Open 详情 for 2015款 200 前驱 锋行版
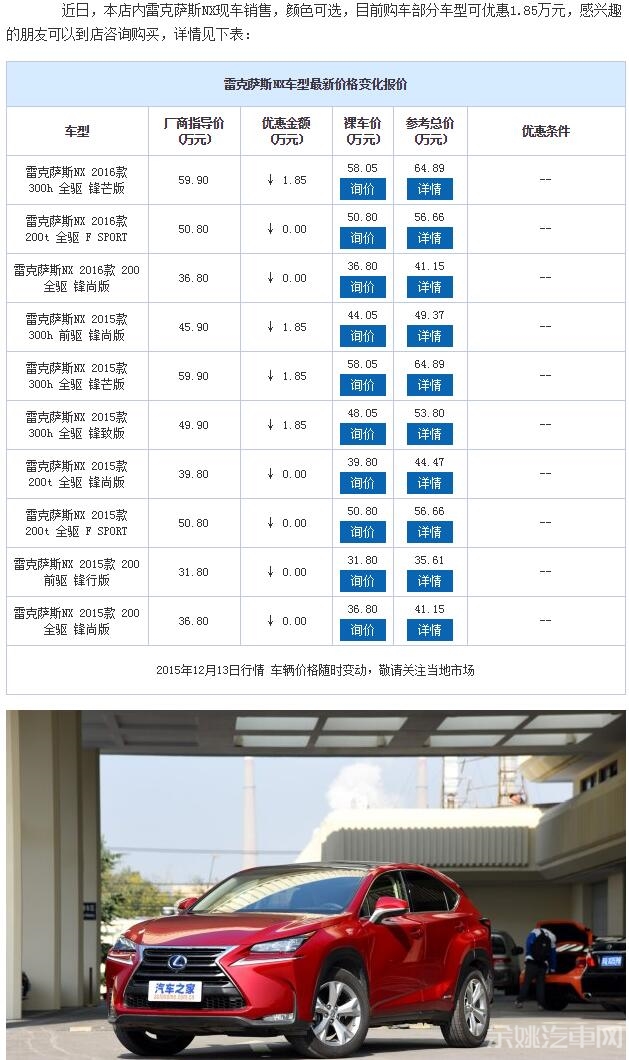Image resolution: width=629 pixels, height=1060 pixels. [x=429, y=581]
